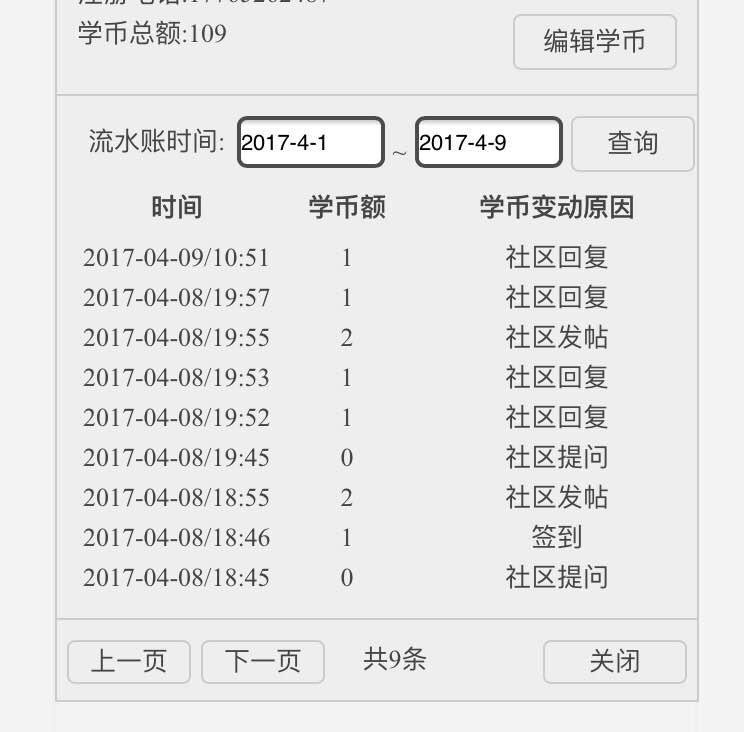Go to the next page 下一页
Screen dimensions: 744x732
[x=263, y=661]
